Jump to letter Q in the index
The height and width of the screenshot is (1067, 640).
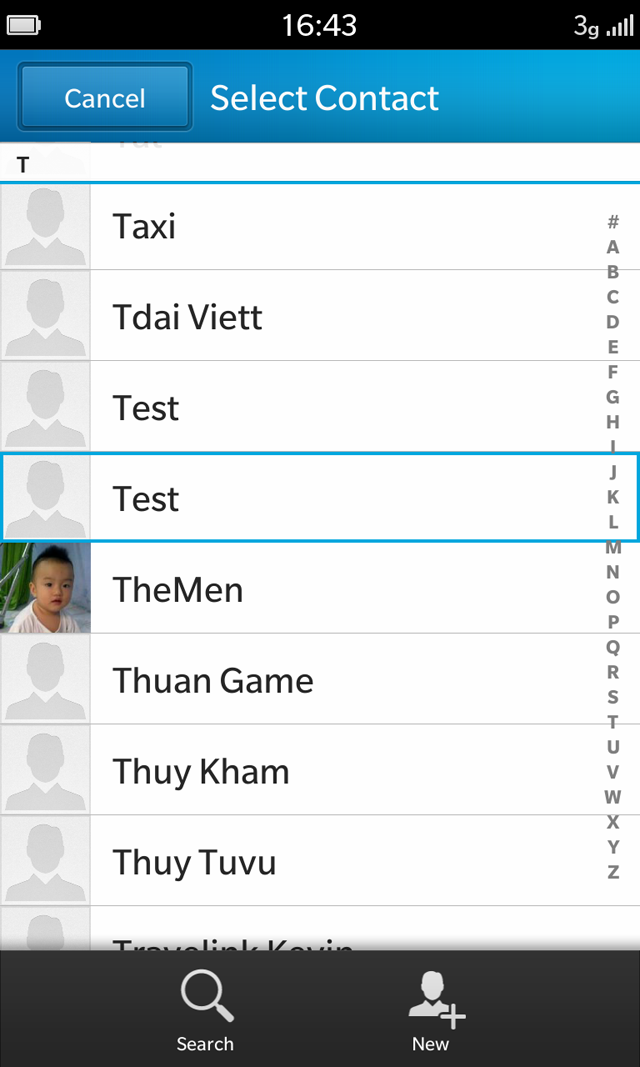tap(613, 647)
